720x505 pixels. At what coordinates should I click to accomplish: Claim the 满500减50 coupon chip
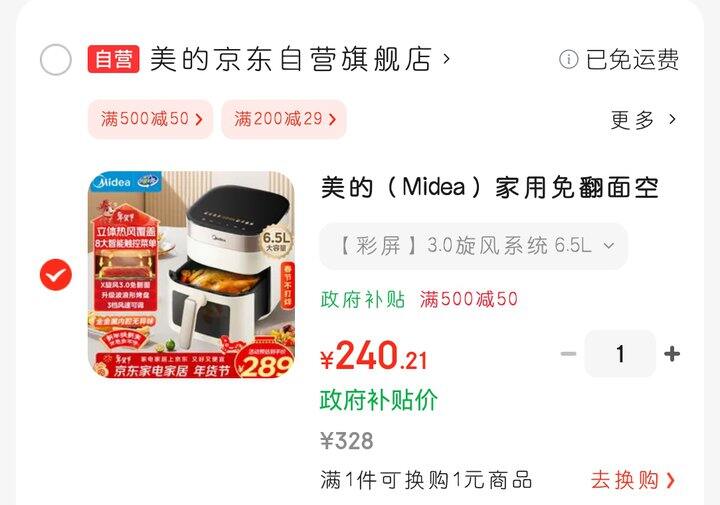[x=150, y=119]
